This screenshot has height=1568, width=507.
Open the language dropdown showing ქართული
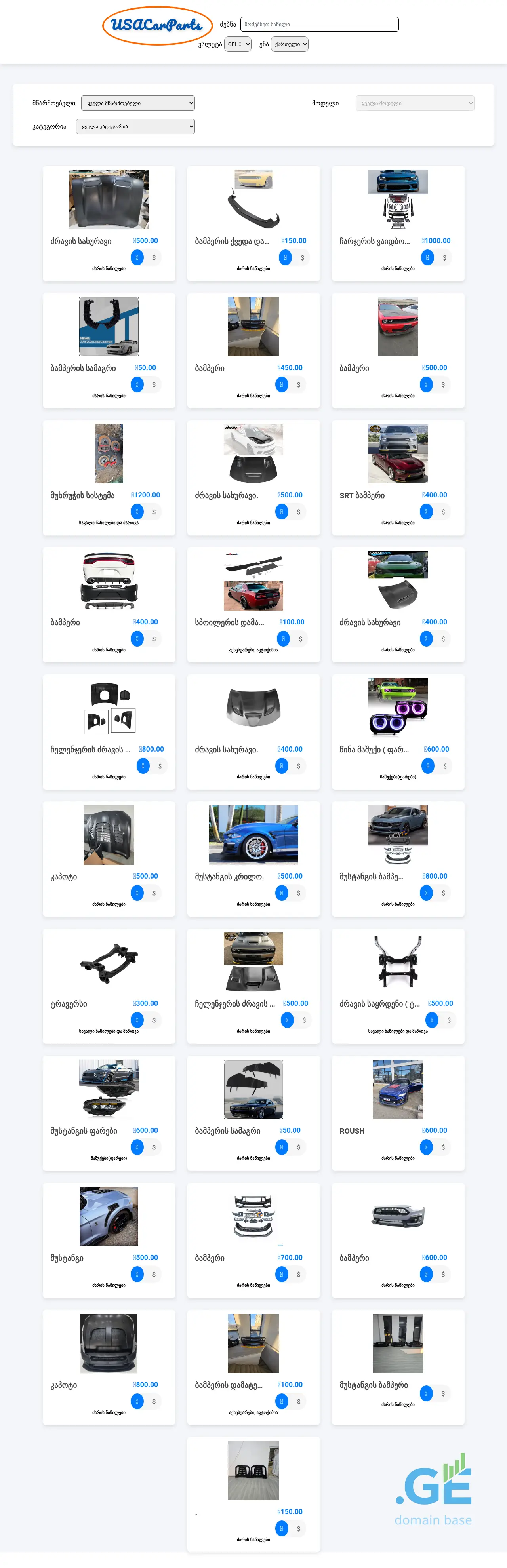(290, 44)
